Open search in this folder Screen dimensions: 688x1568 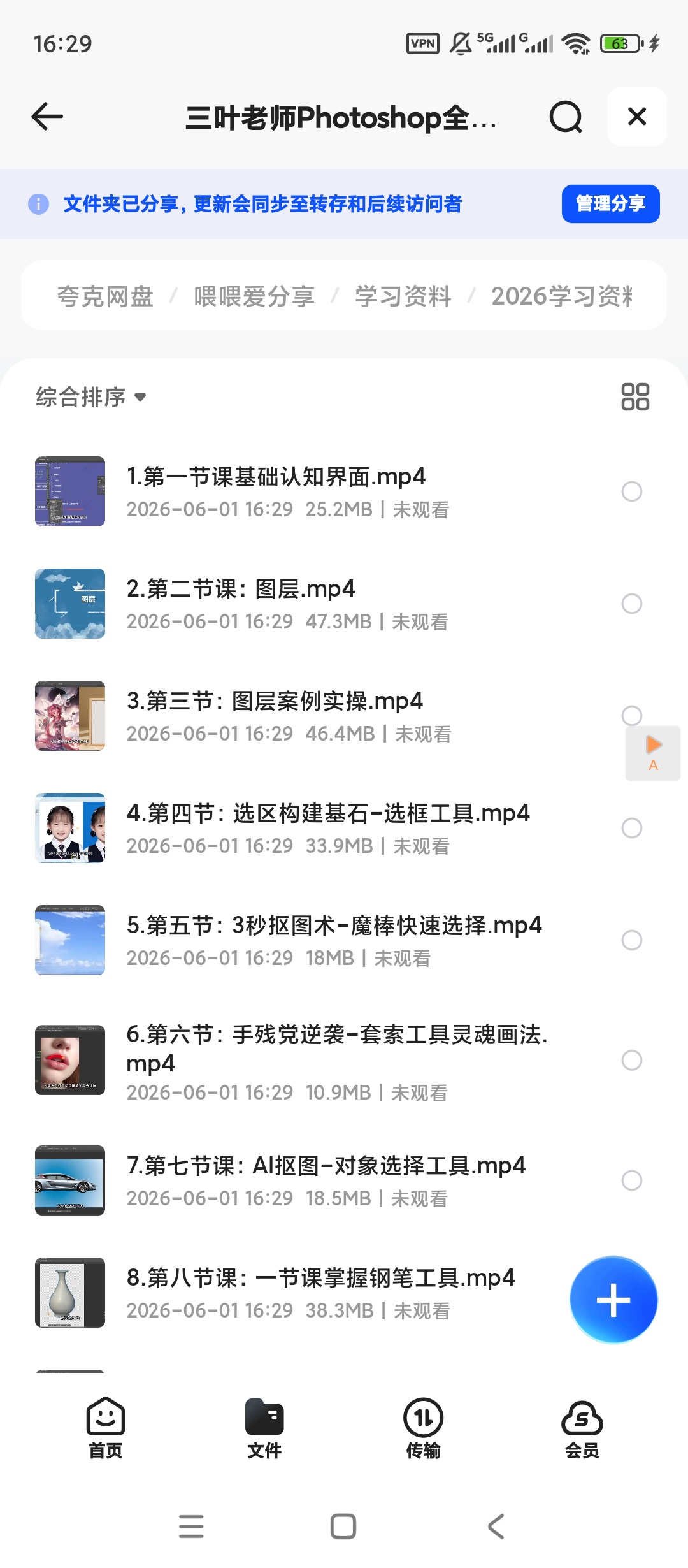pyautogui.click(x=566, y=117)
